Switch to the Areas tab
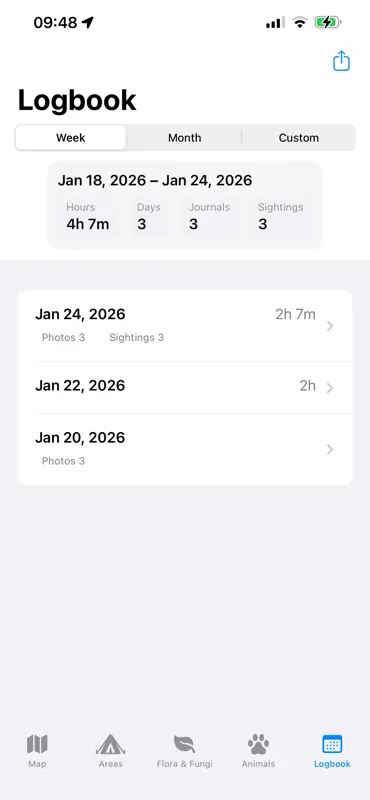Screen dimensions: 370x800 pyautogui.click(x=111, y=751)
